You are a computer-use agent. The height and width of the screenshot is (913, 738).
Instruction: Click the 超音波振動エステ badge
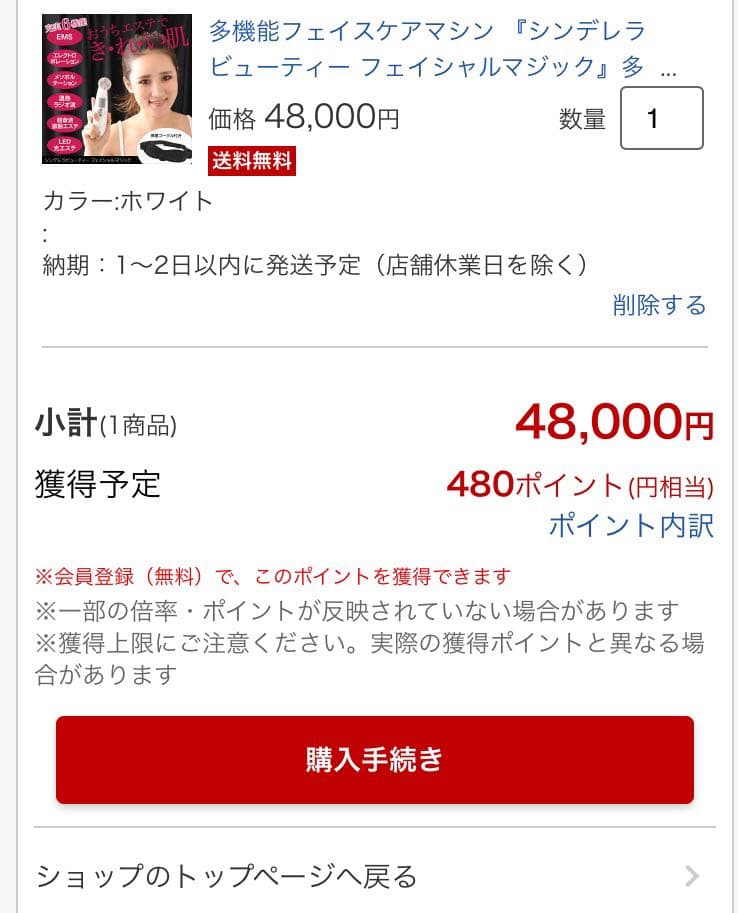click(64, 122)
